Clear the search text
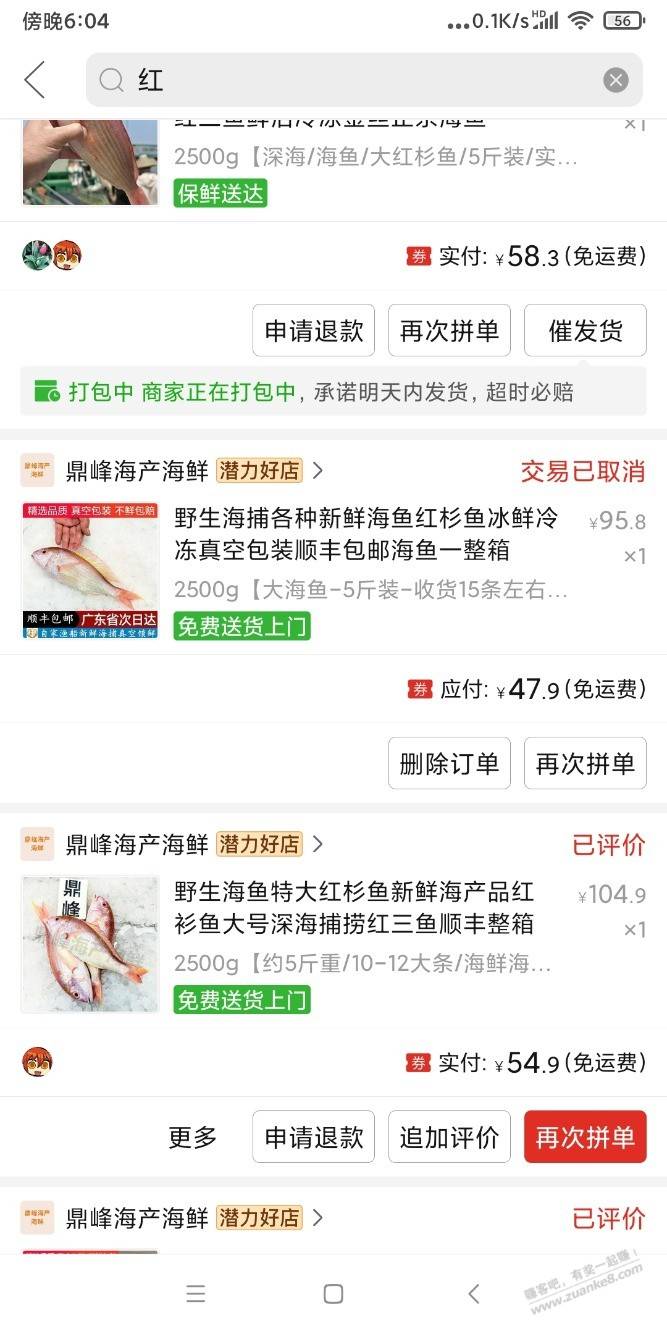Image resolution: width=667 pixels, height=1334 pixels. pos(616,80)
